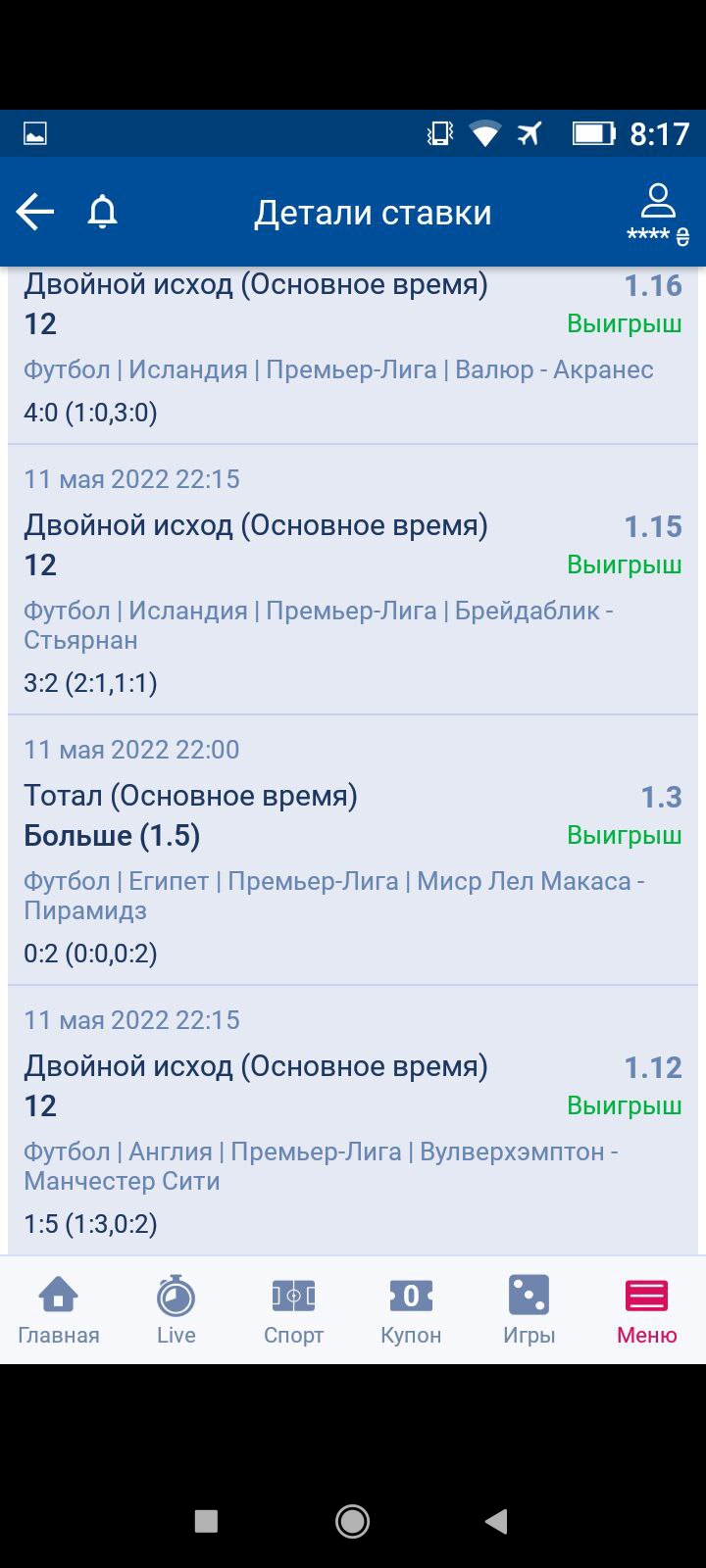This screenshot has height=1568, width=706.
Task: Go to the Игры tab
Action: [x=529, y=1309]
